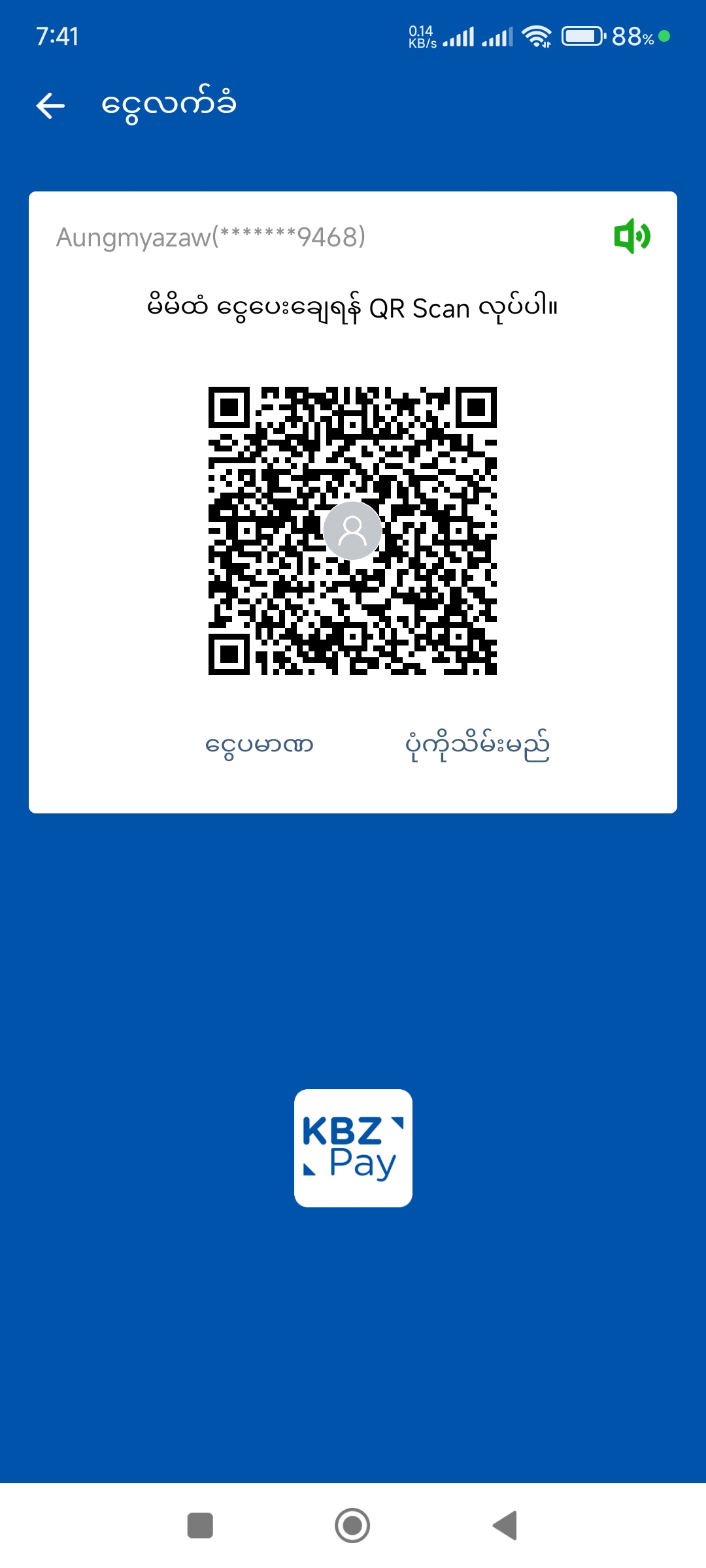Tap ငွေပမာဏ to set amount
Screen dimensions: 706x1568
point(260,745)
